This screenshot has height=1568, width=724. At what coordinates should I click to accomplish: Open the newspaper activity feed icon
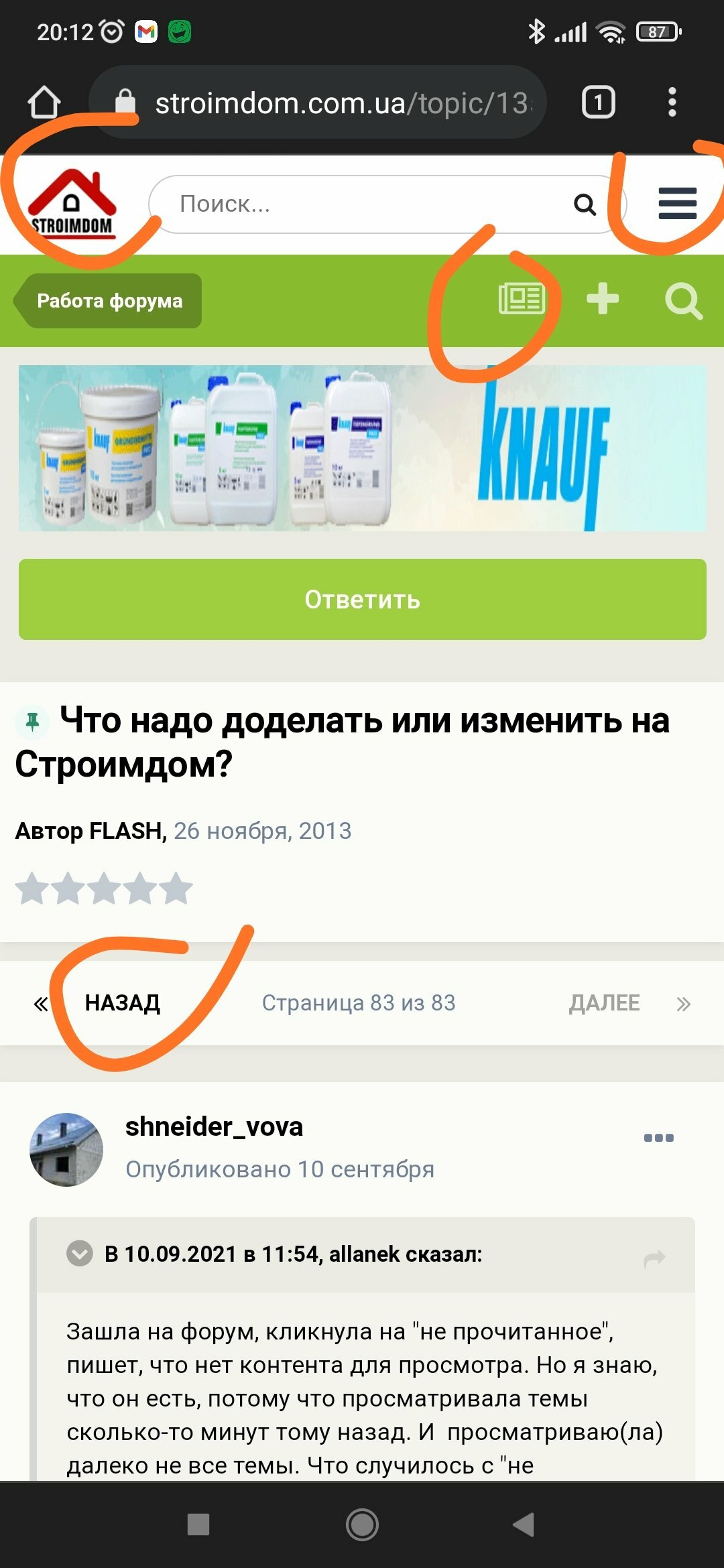click(x=522, y=299)
